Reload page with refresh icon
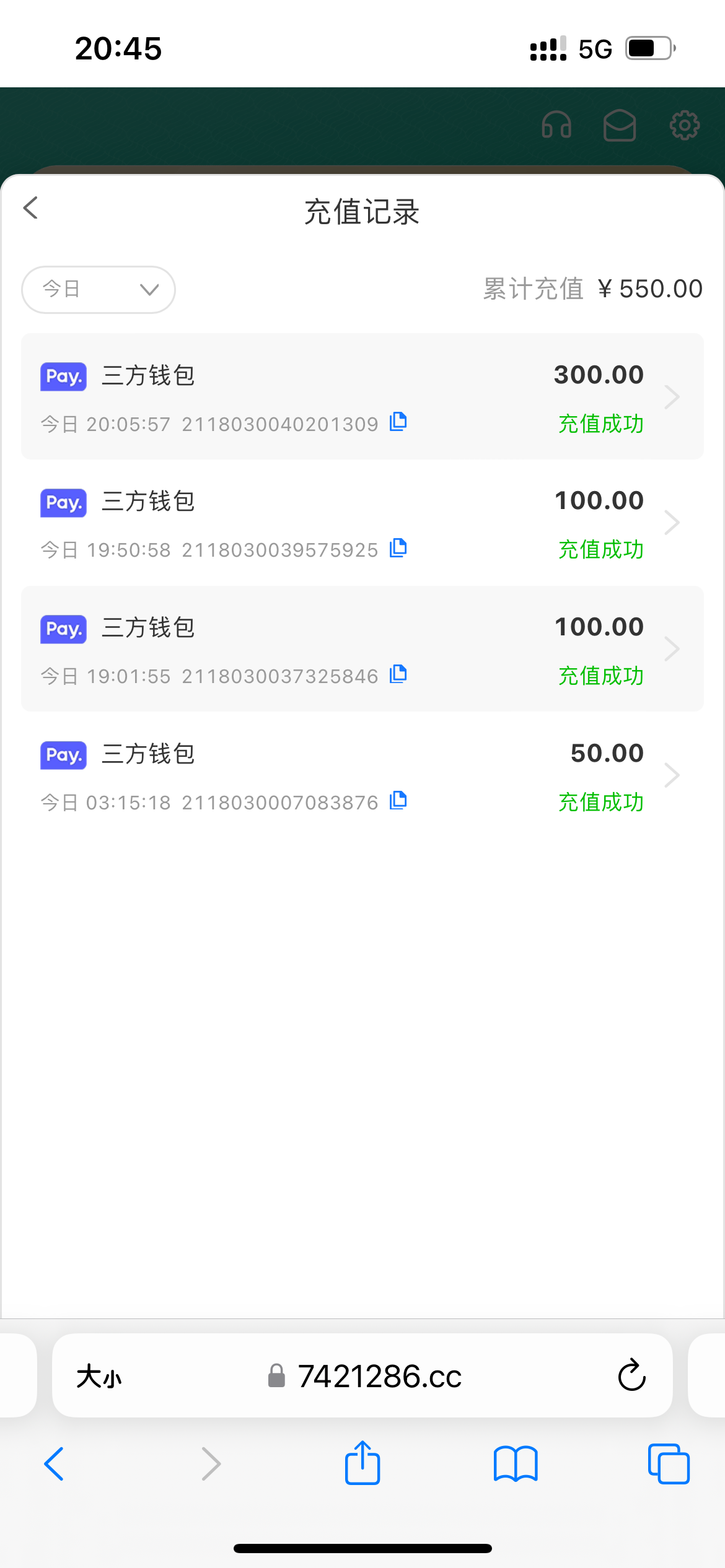The height and width of the screenshot is (1568, 725). coord(631,1377)
